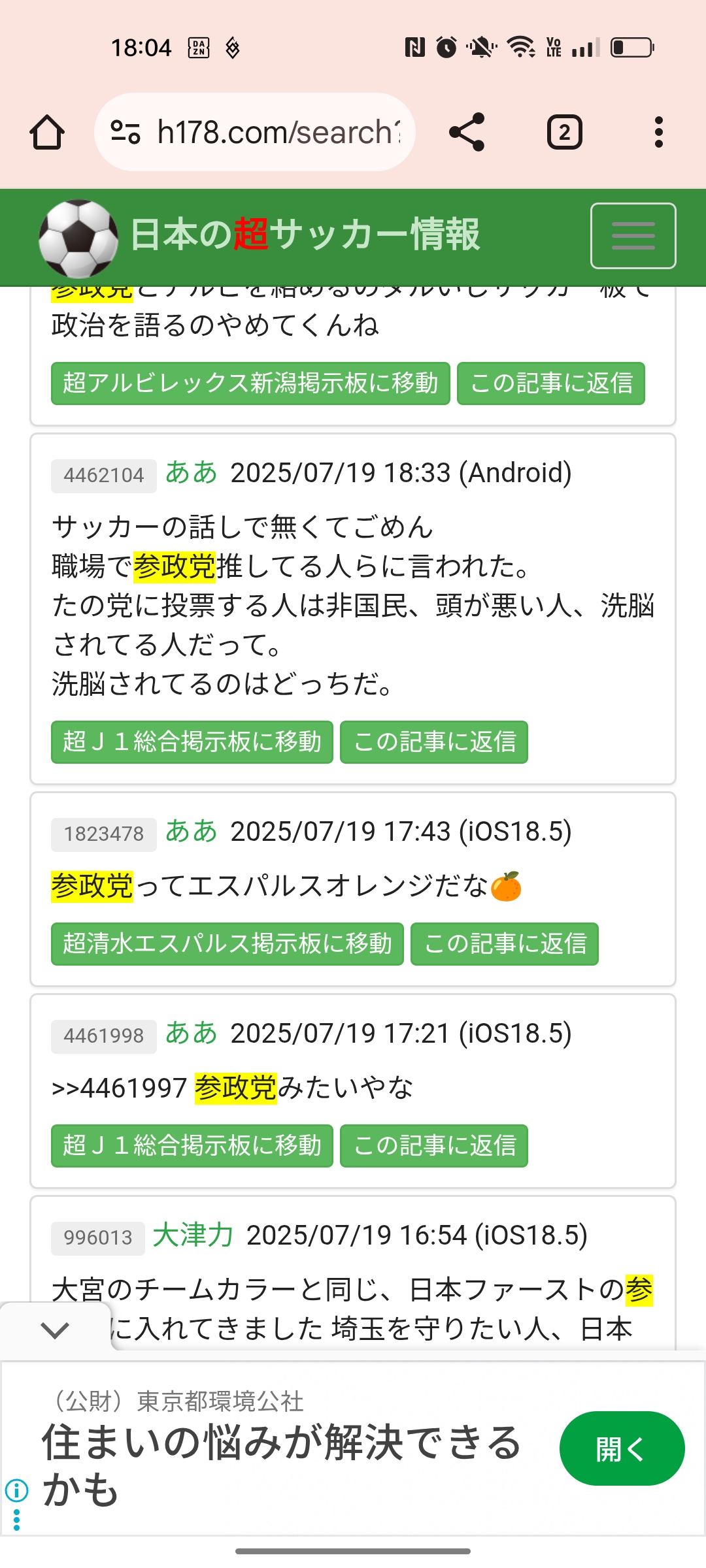Viewport: 706px width, 1568px height.
Task: Reply to post 4462104
Action: click(x=434, y=742)
